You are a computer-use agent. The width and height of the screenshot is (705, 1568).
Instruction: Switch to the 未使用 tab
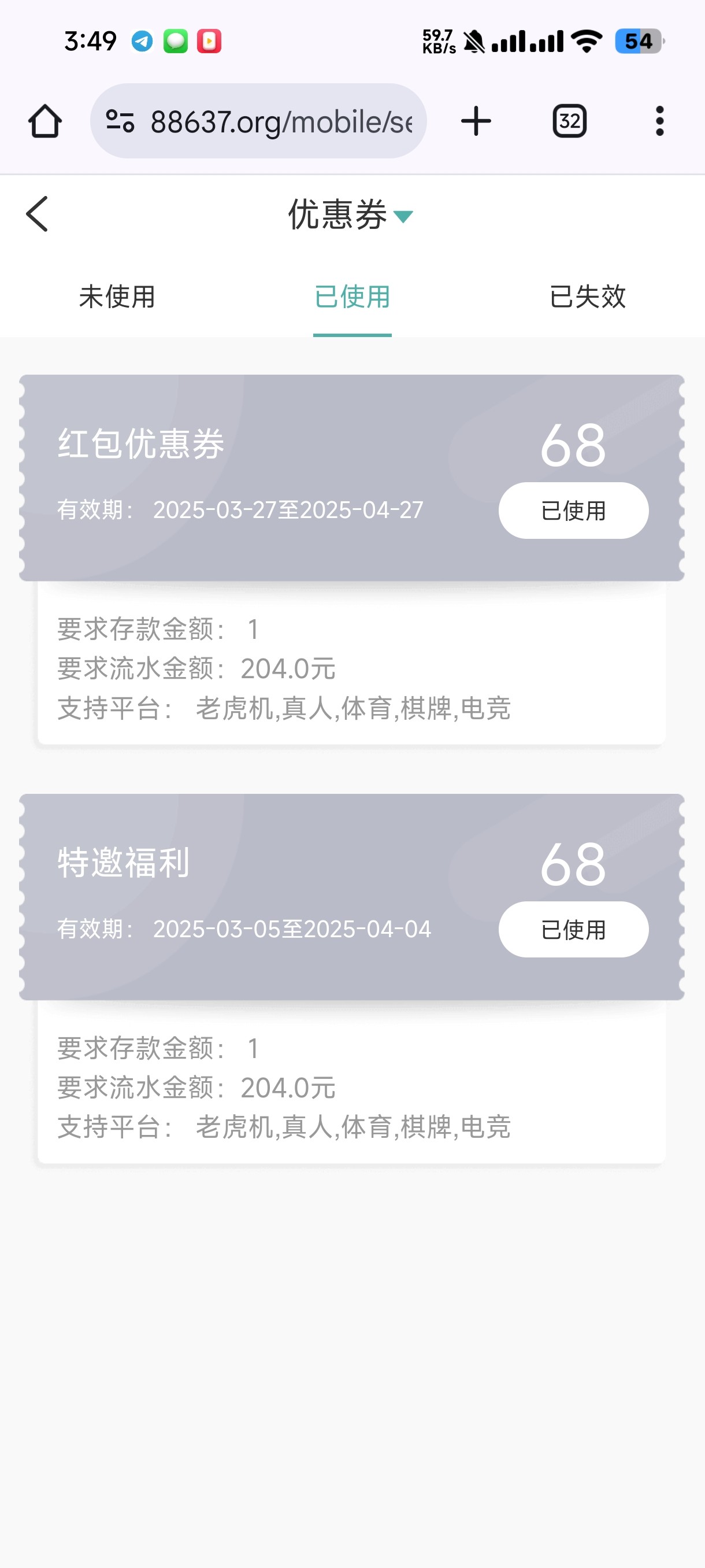(117, 297)
